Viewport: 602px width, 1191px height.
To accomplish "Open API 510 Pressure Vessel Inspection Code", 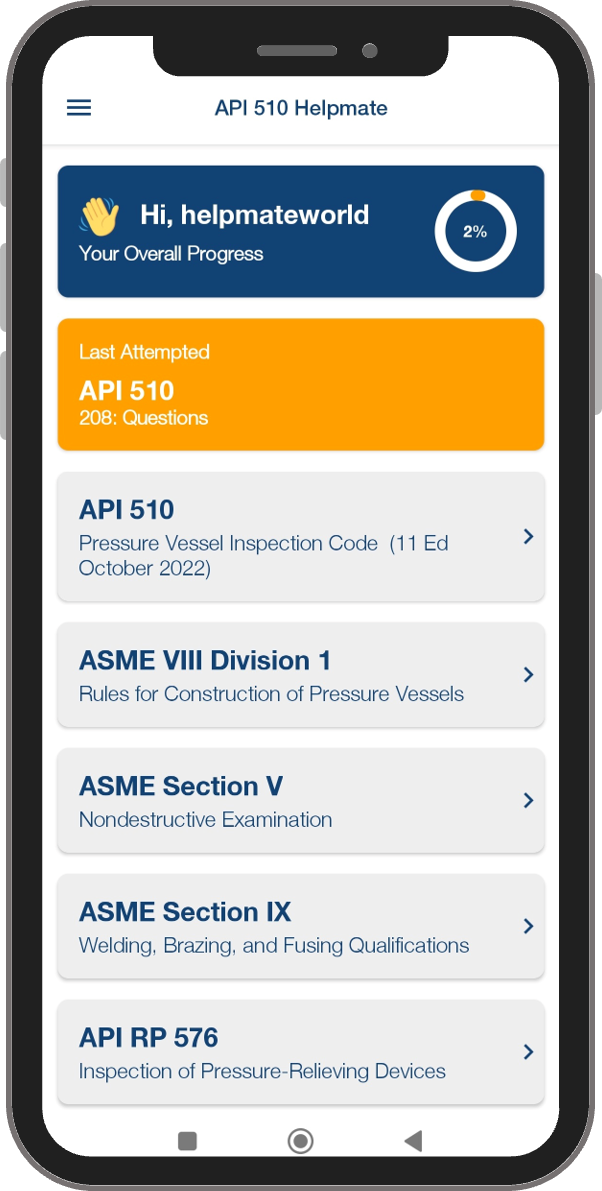I will pos(300,537).
